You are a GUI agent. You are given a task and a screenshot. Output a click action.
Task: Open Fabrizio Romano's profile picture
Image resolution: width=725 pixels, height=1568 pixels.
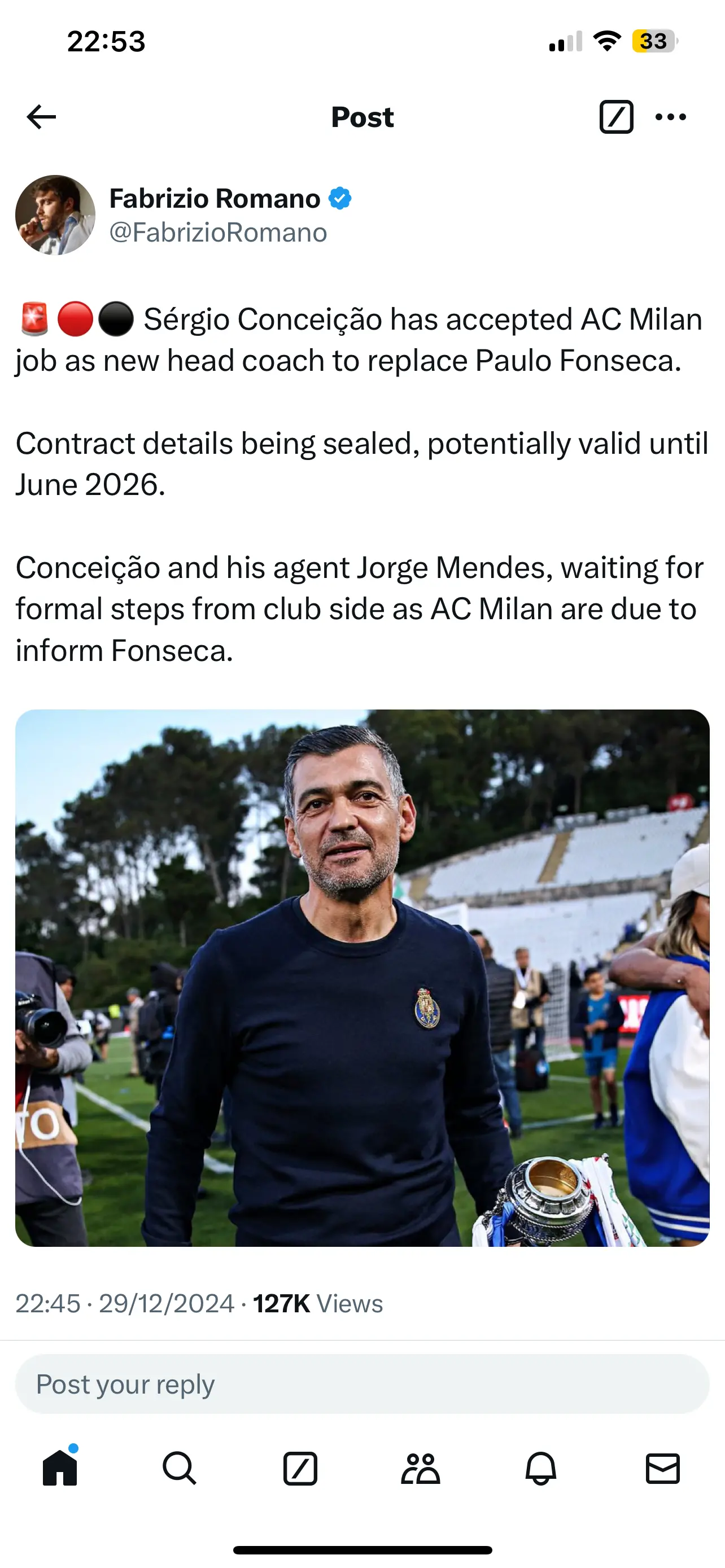coord(55,215)
